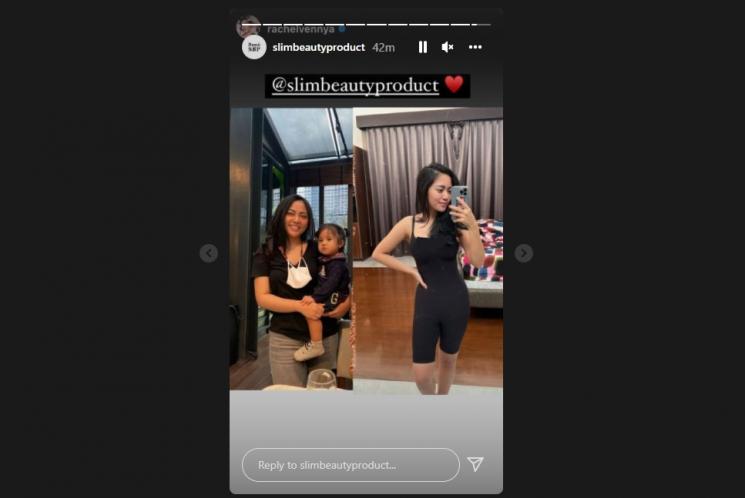Screen dimensions: 745x498
Task: Share the story via the send icon
Action: point(475,464)
